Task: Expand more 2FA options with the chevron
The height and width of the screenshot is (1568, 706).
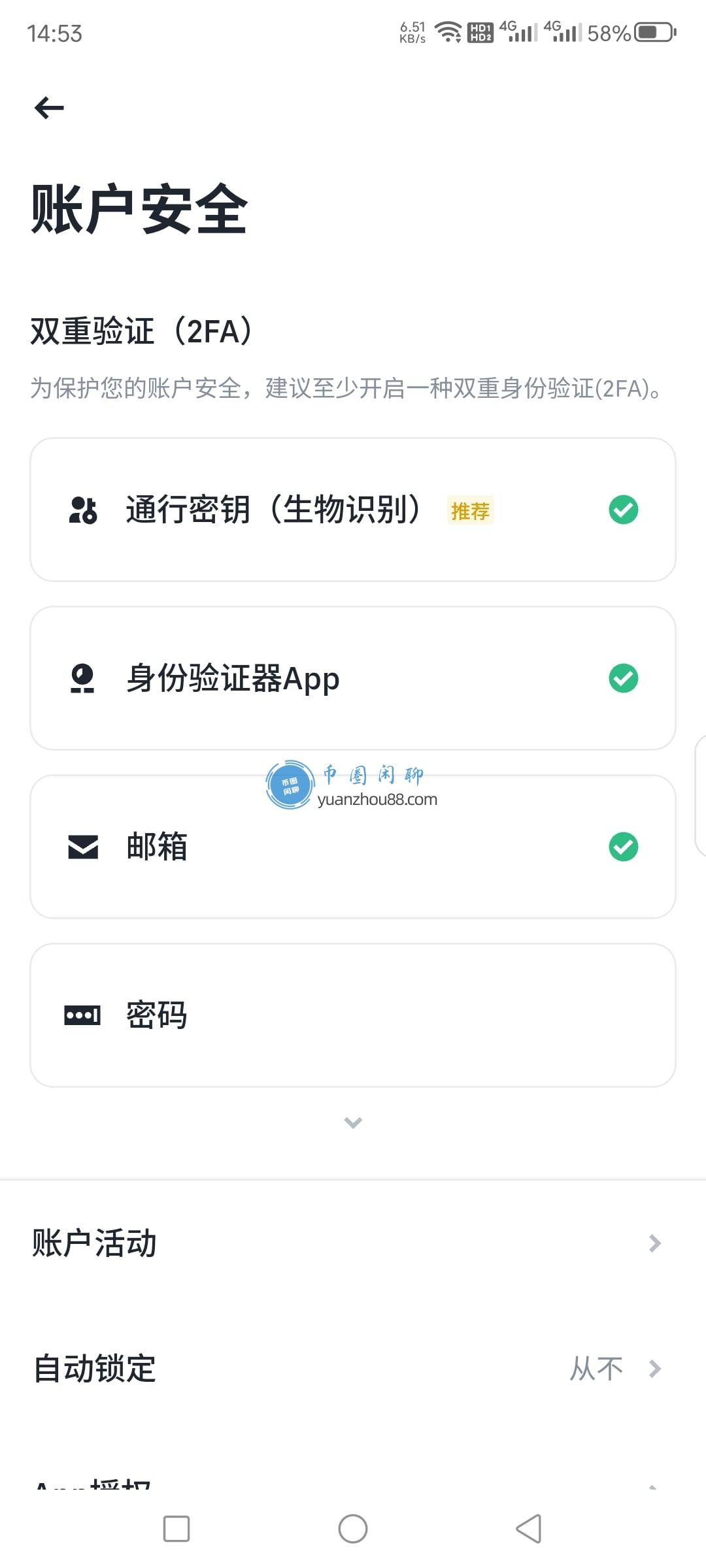Action: point(353,1123)
